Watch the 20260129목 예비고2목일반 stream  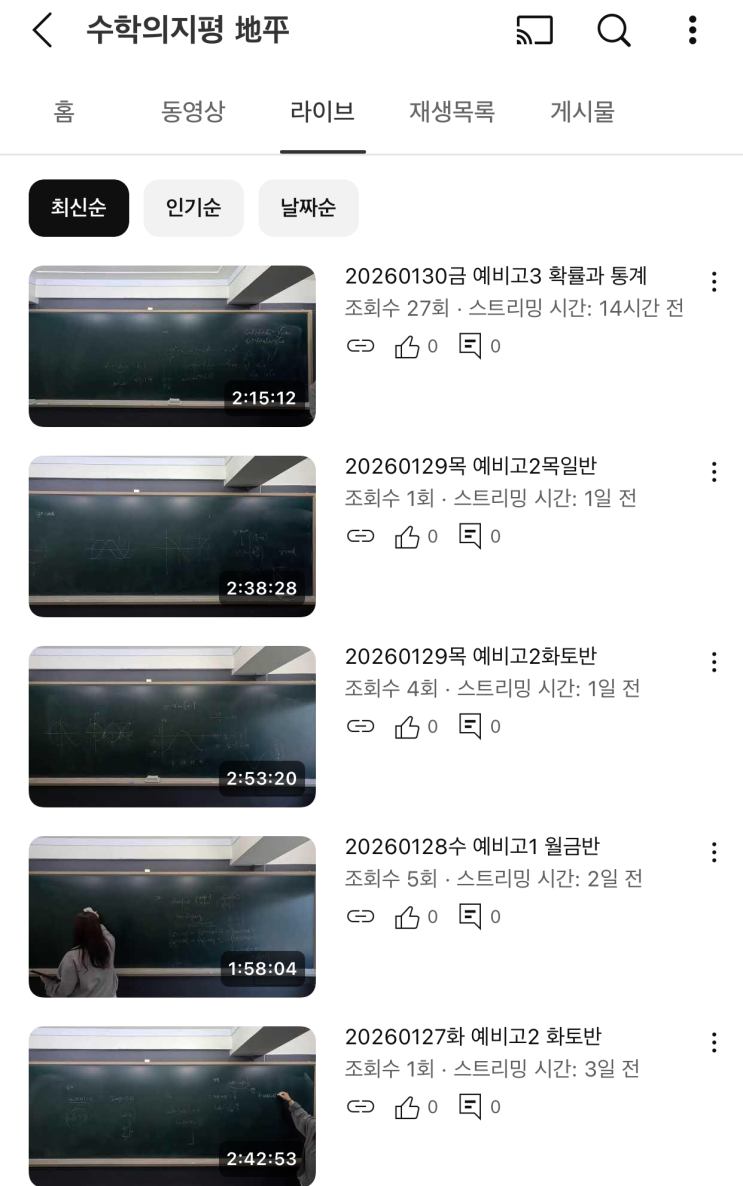pos(172,536)
